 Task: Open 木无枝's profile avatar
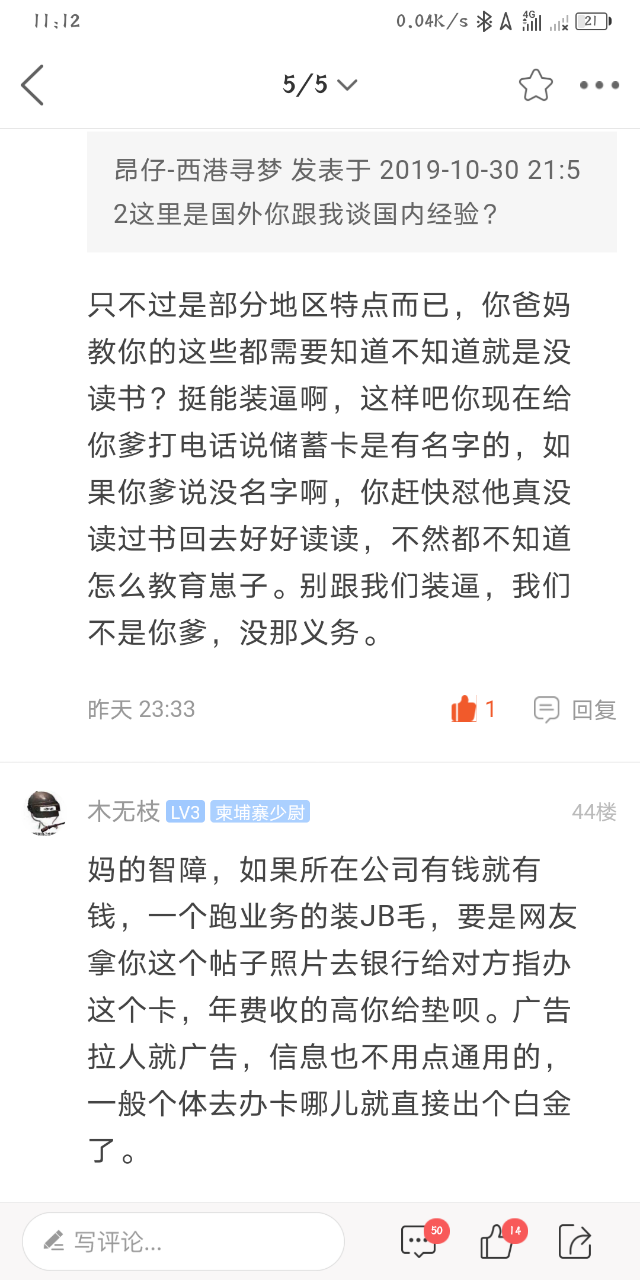(46, 811)
